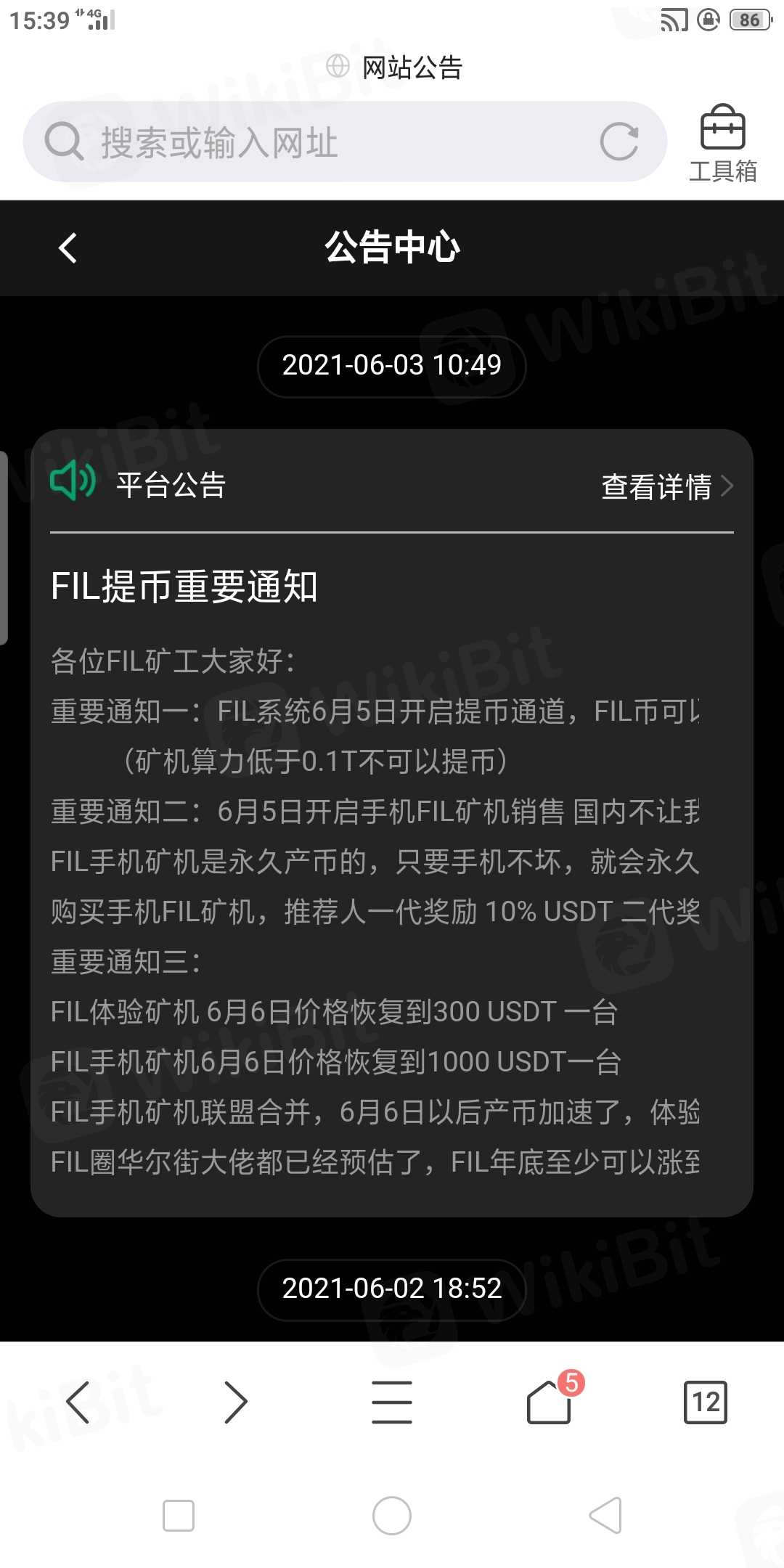Tap the system recent apps button
This screenshot has width=784, height=1568.
(179, 1516)
